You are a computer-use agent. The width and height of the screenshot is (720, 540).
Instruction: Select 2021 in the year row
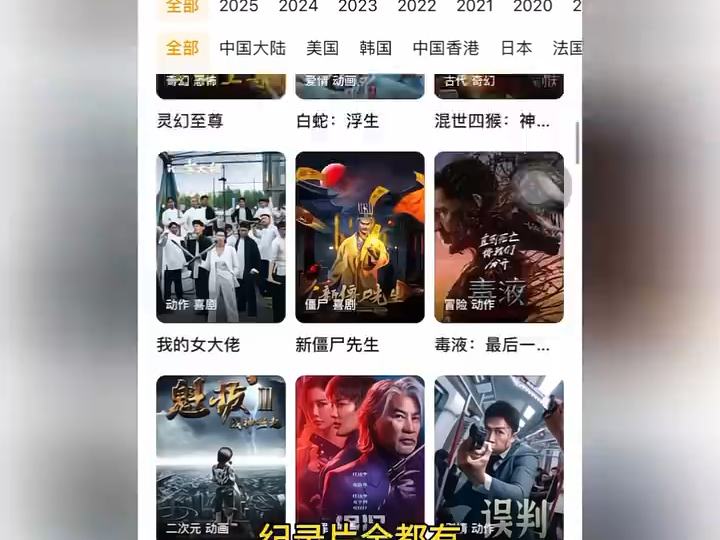[x=474, y=6]
